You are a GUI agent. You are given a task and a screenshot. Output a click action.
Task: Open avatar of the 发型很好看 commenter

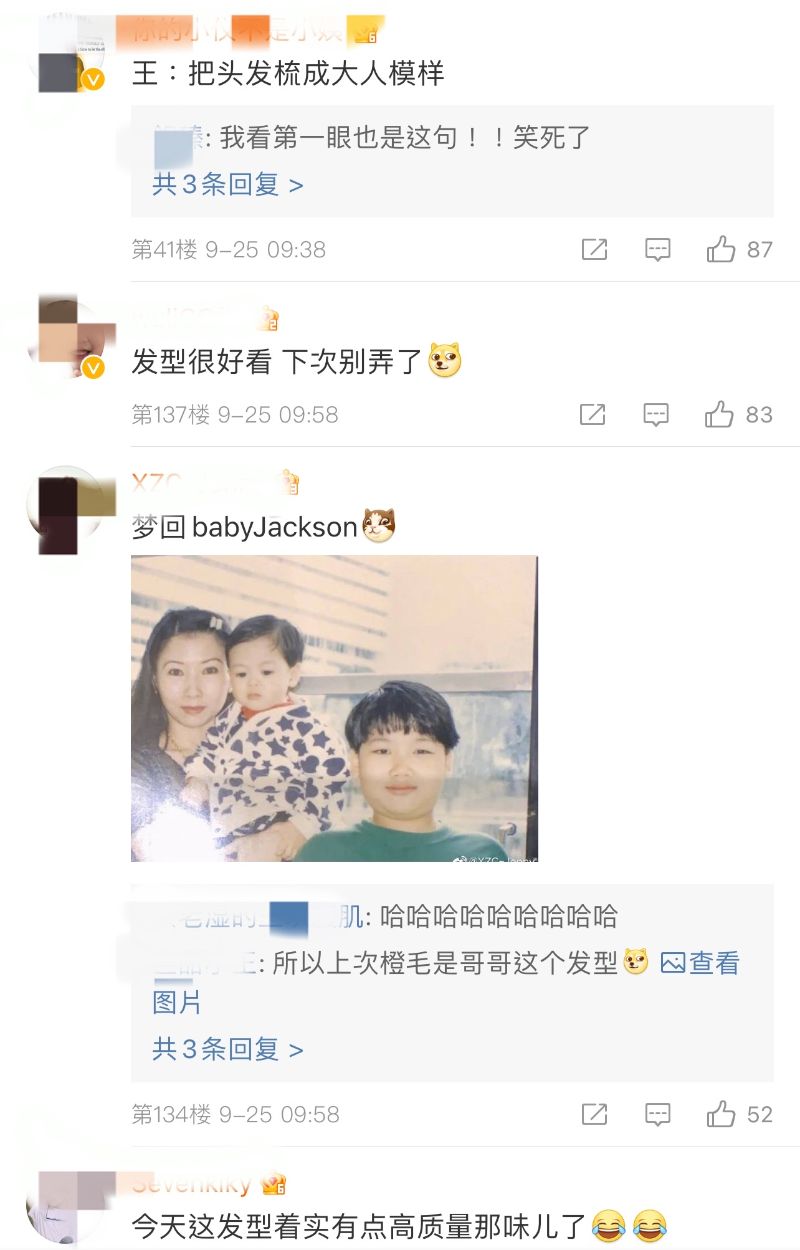point(69,337)
